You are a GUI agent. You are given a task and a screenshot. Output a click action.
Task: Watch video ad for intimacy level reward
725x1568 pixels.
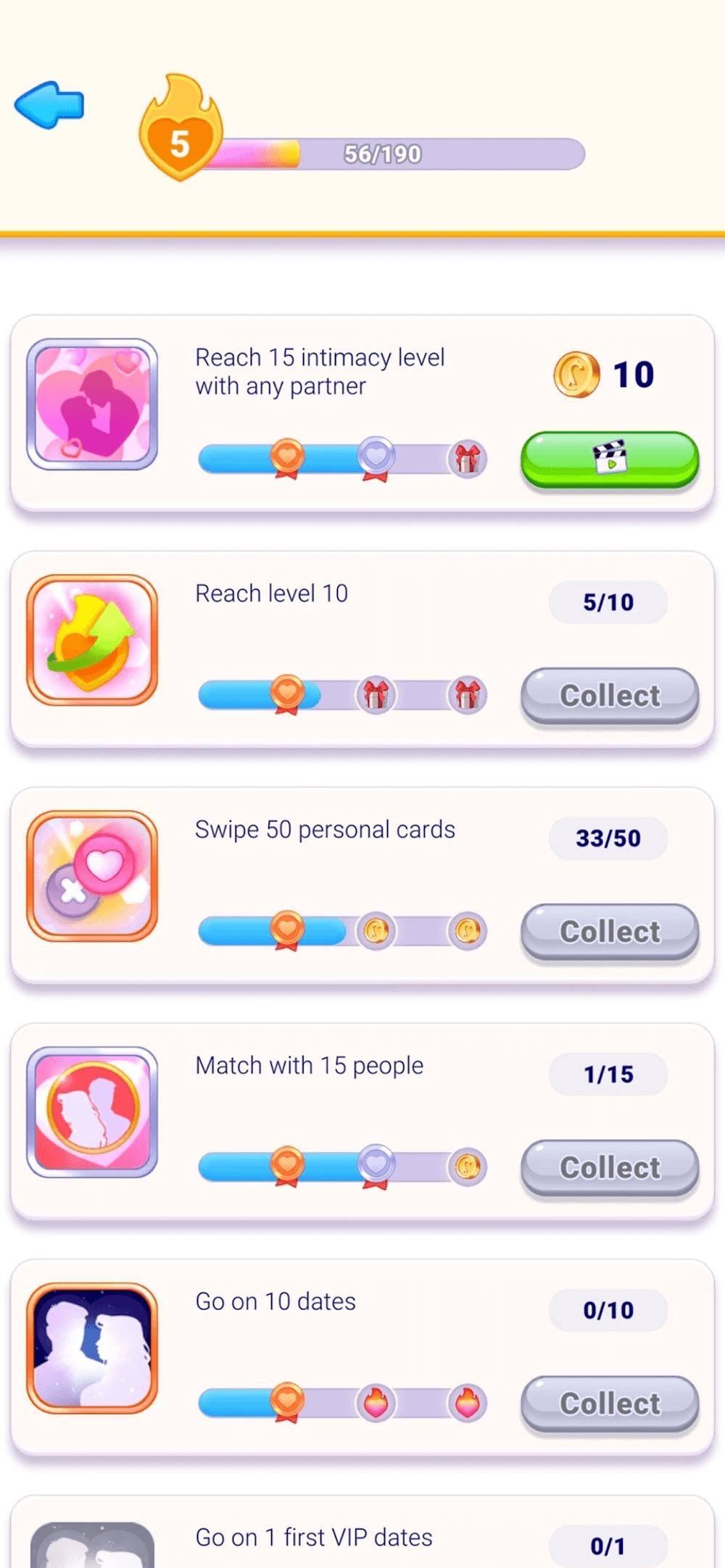pyautogui.click(x=610, y=459)
